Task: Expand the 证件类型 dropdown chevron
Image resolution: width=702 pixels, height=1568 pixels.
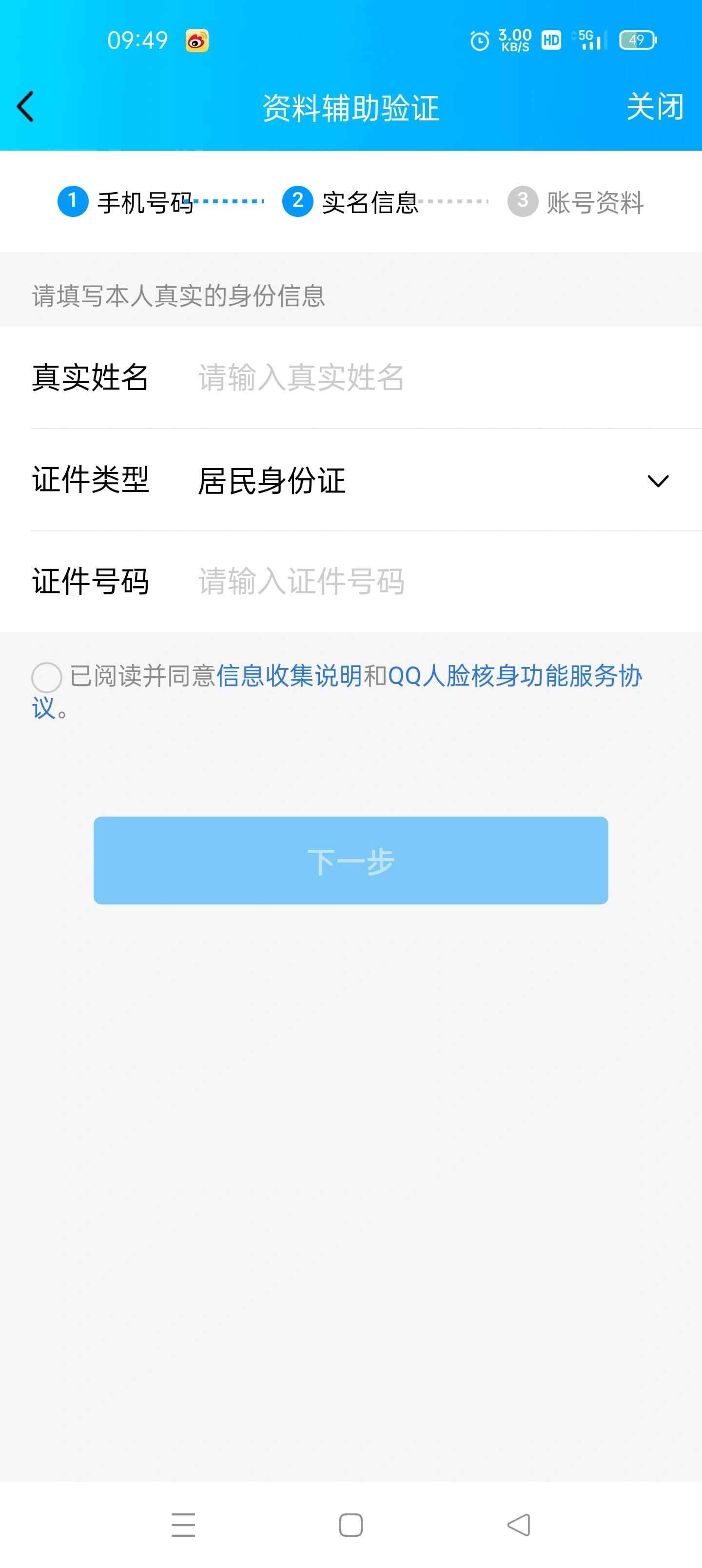Action: pyautogui.click(x=658, y=482)
